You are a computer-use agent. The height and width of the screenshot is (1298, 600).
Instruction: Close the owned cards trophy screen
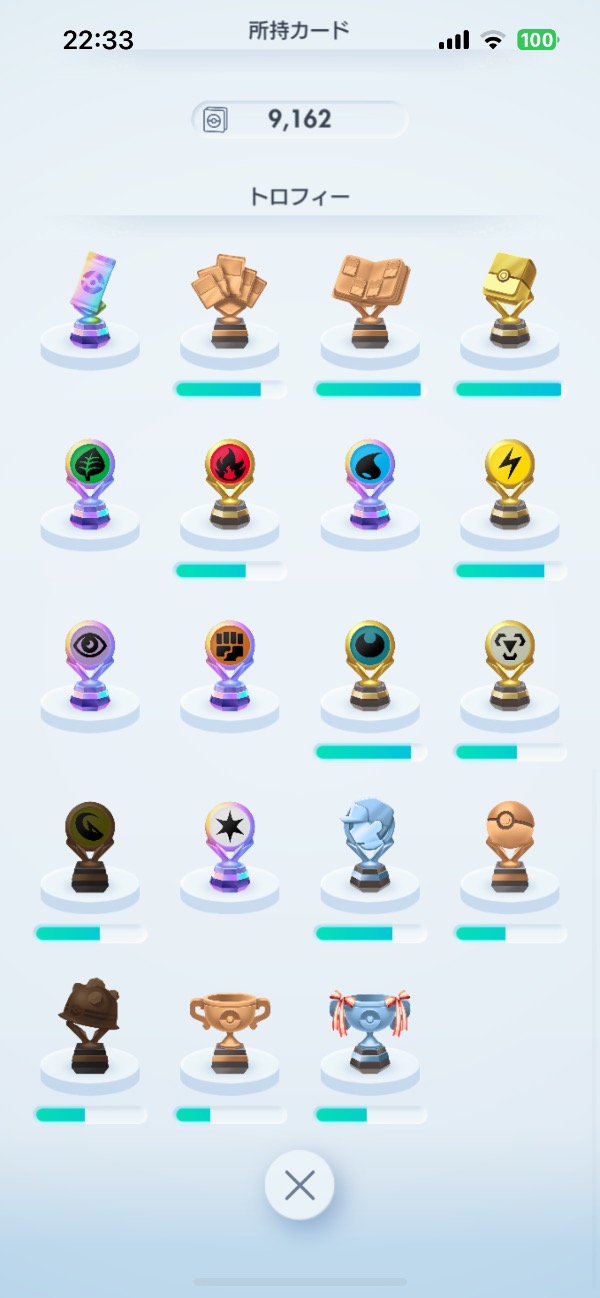(x=299, y=1185)
